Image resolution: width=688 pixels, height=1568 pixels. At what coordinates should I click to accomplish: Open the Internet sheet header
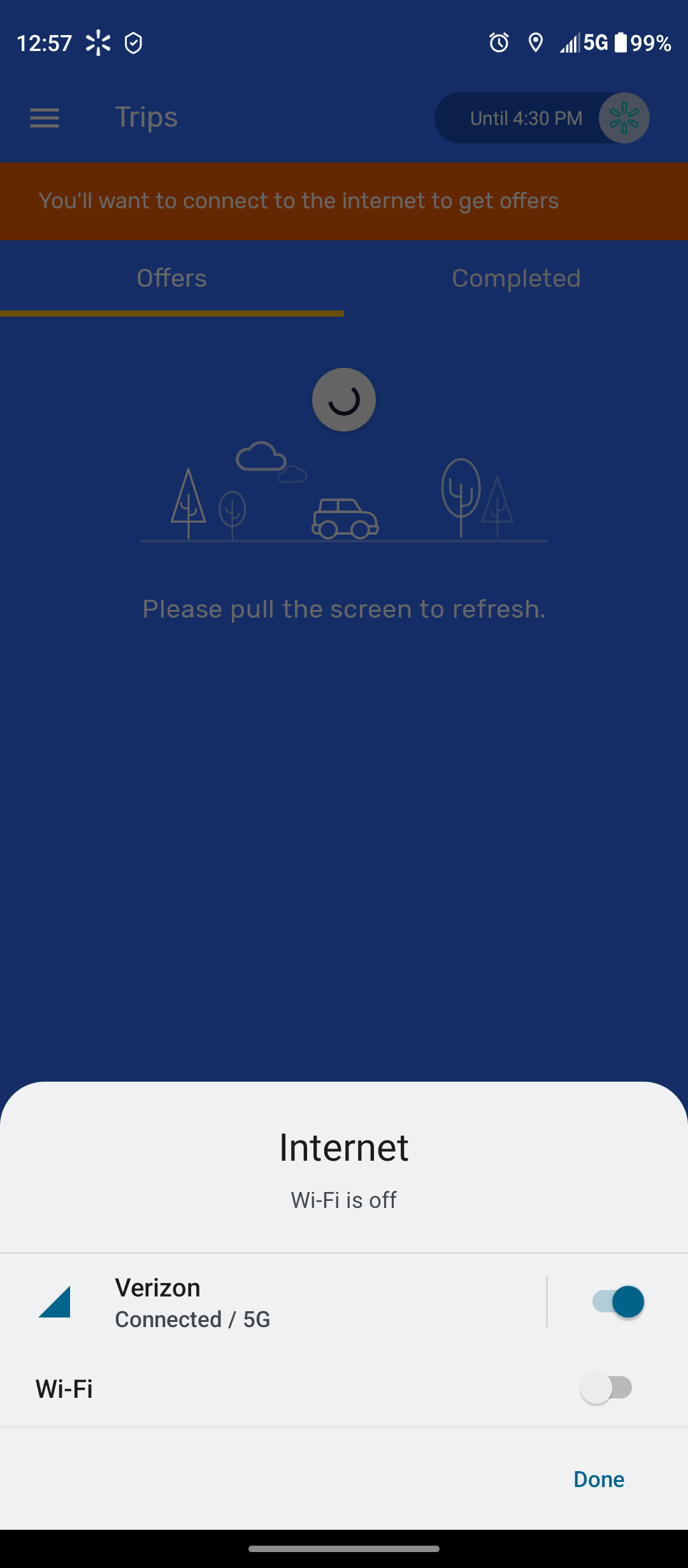click(343, 1147)
